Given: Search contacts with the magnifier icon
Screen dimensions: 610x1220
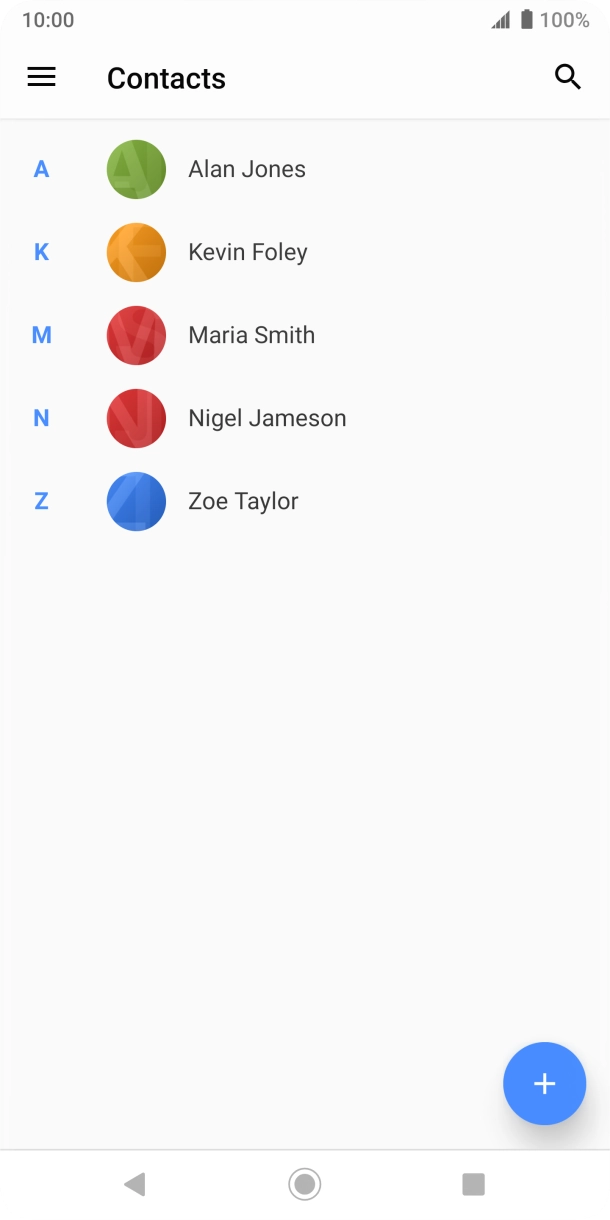Looking at the screenshot, I should tap(567, 77).
